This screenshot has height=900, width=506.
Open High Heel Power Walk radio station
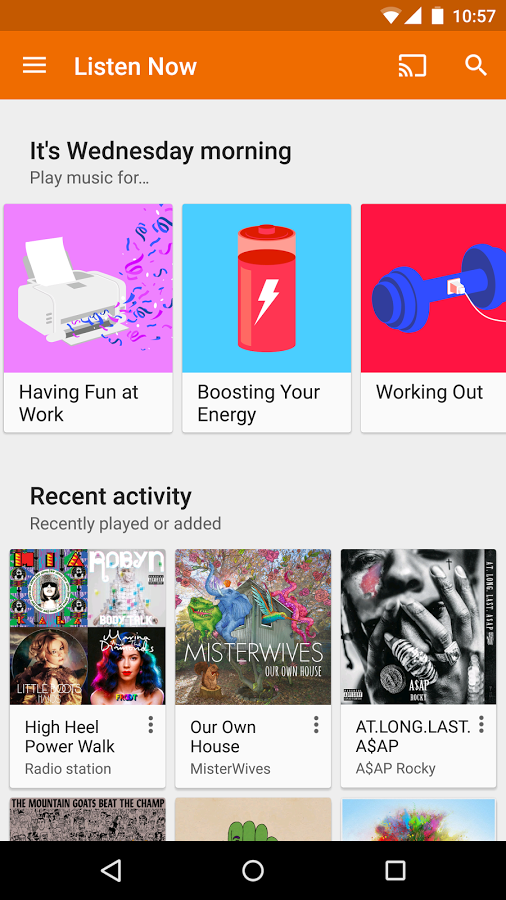[x=88, y=668]
